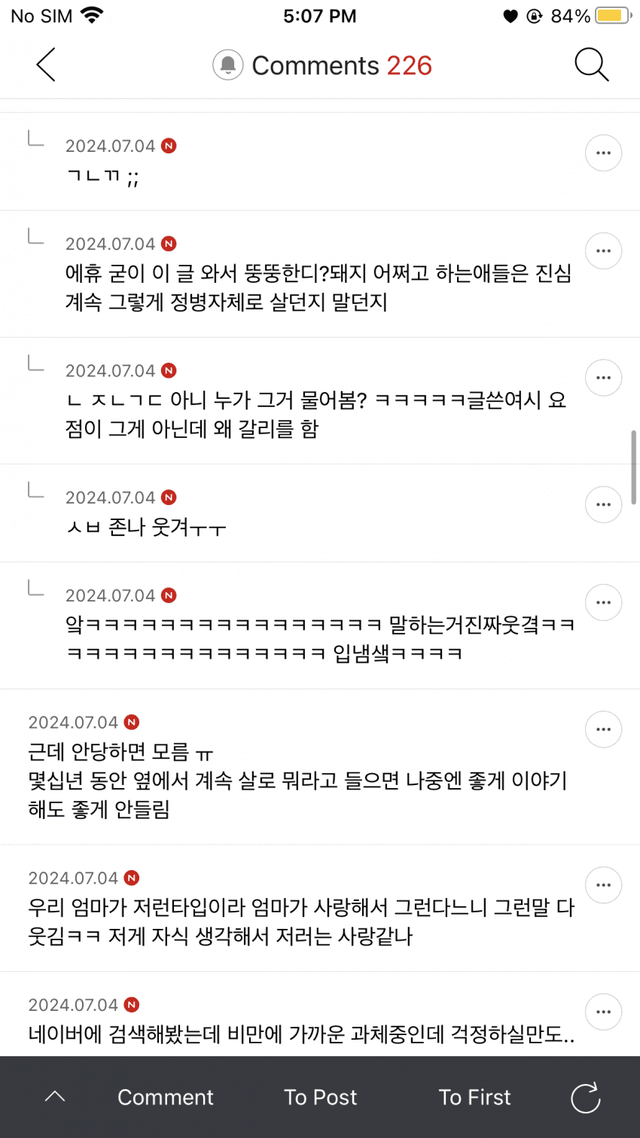Open the more menu on the 악ㅋㅋㅋ reply
This screenshot has height=1138, width=640.
click(x=603, y=603)
